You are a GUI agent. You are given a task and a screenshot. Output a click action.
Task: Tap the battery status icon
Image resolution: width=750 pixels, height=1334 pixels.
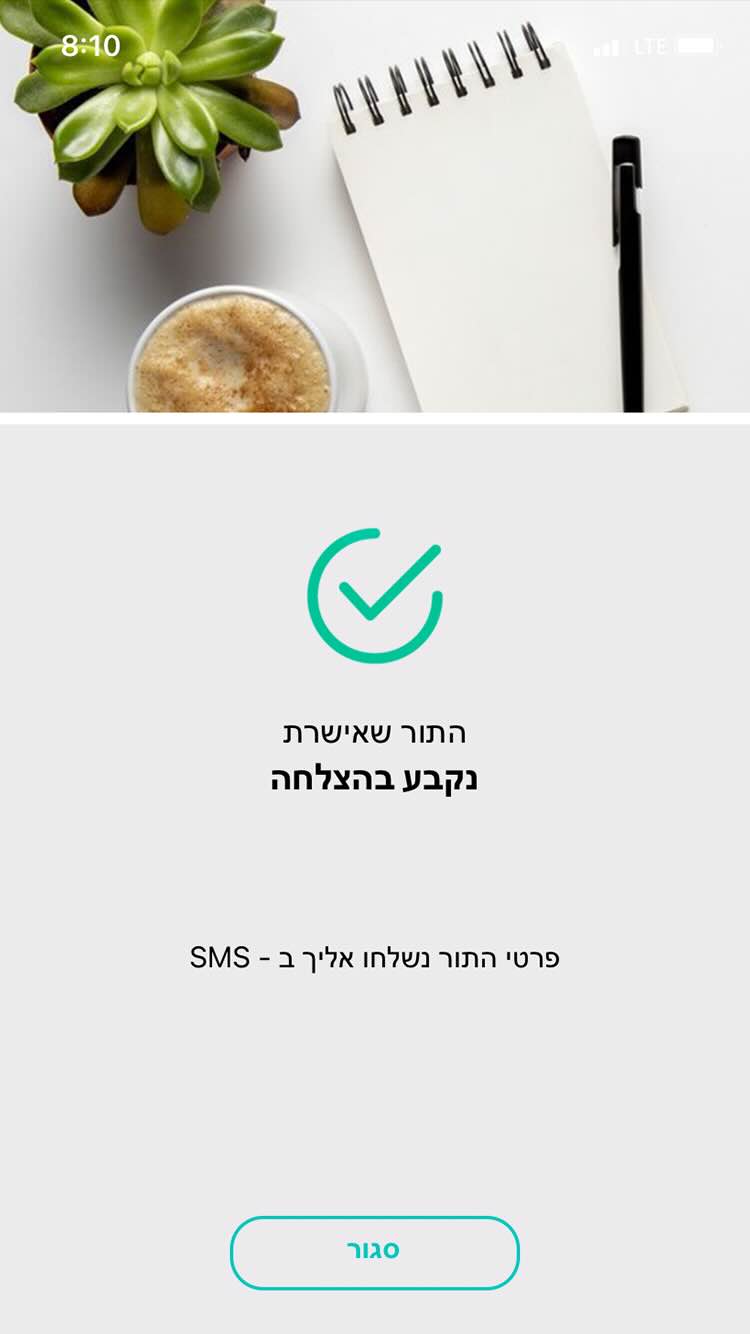[x=700, y=44]
